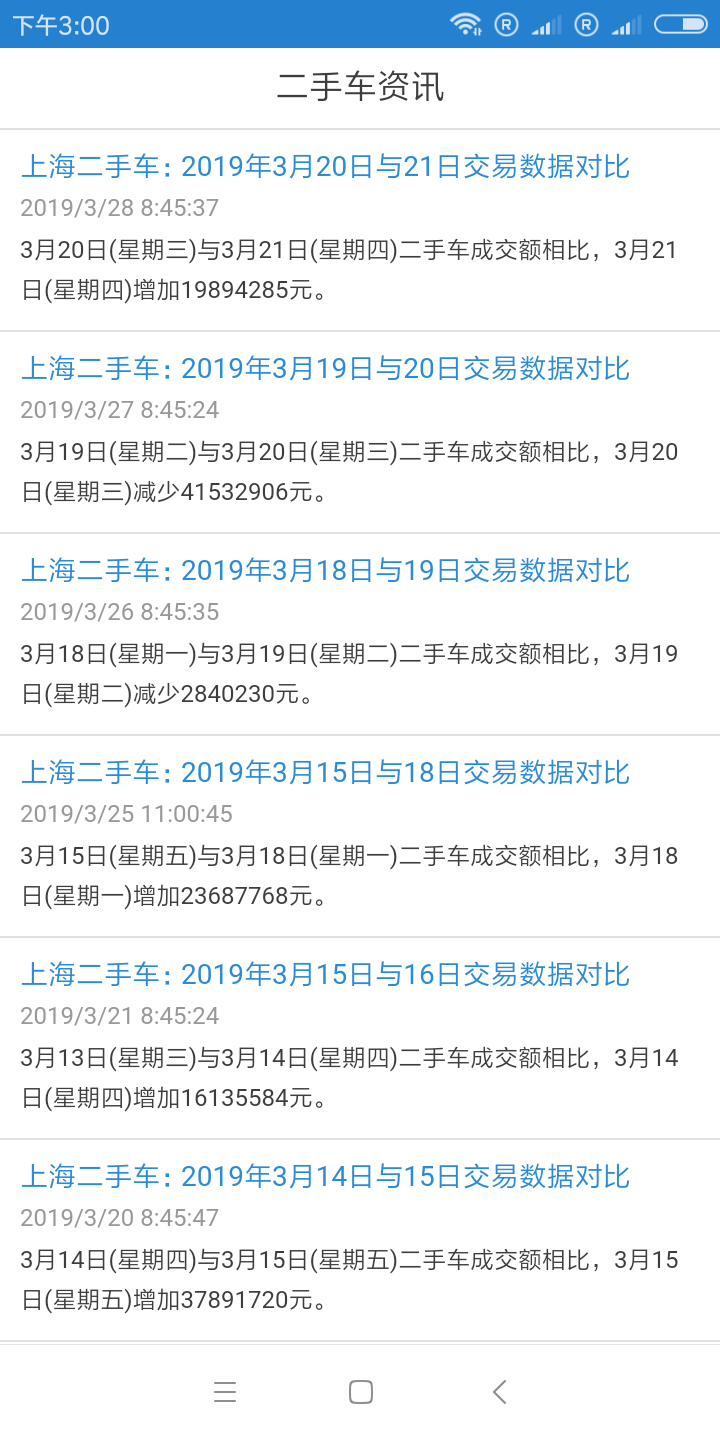Open the March 20 vs 21 trade data article
The height and width of the screenshot is (1440, 720).
coord(360,230)
